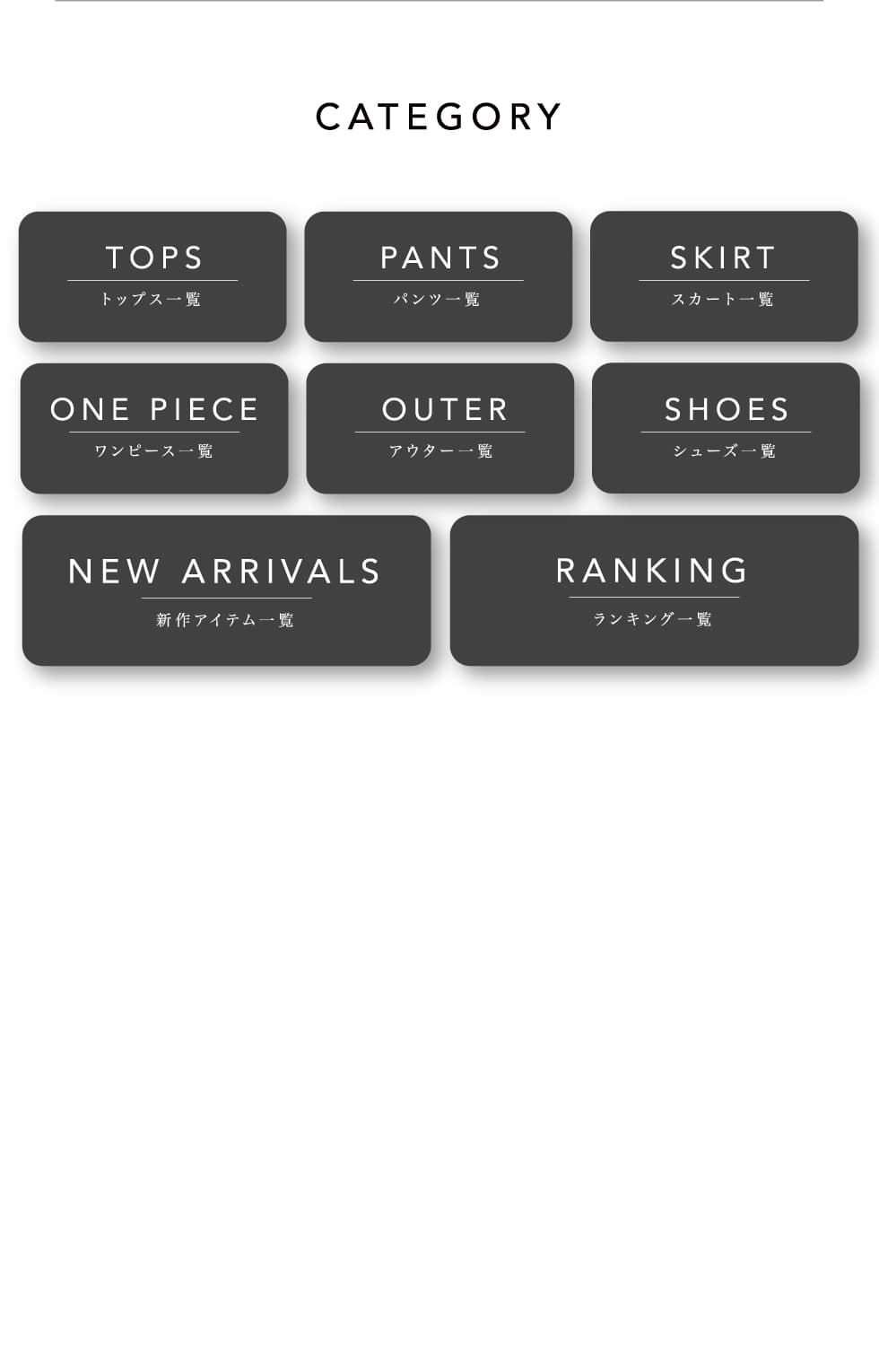879x1372 pixels.
Task: Open the OUTER category
Action: [x=439, y=428]
